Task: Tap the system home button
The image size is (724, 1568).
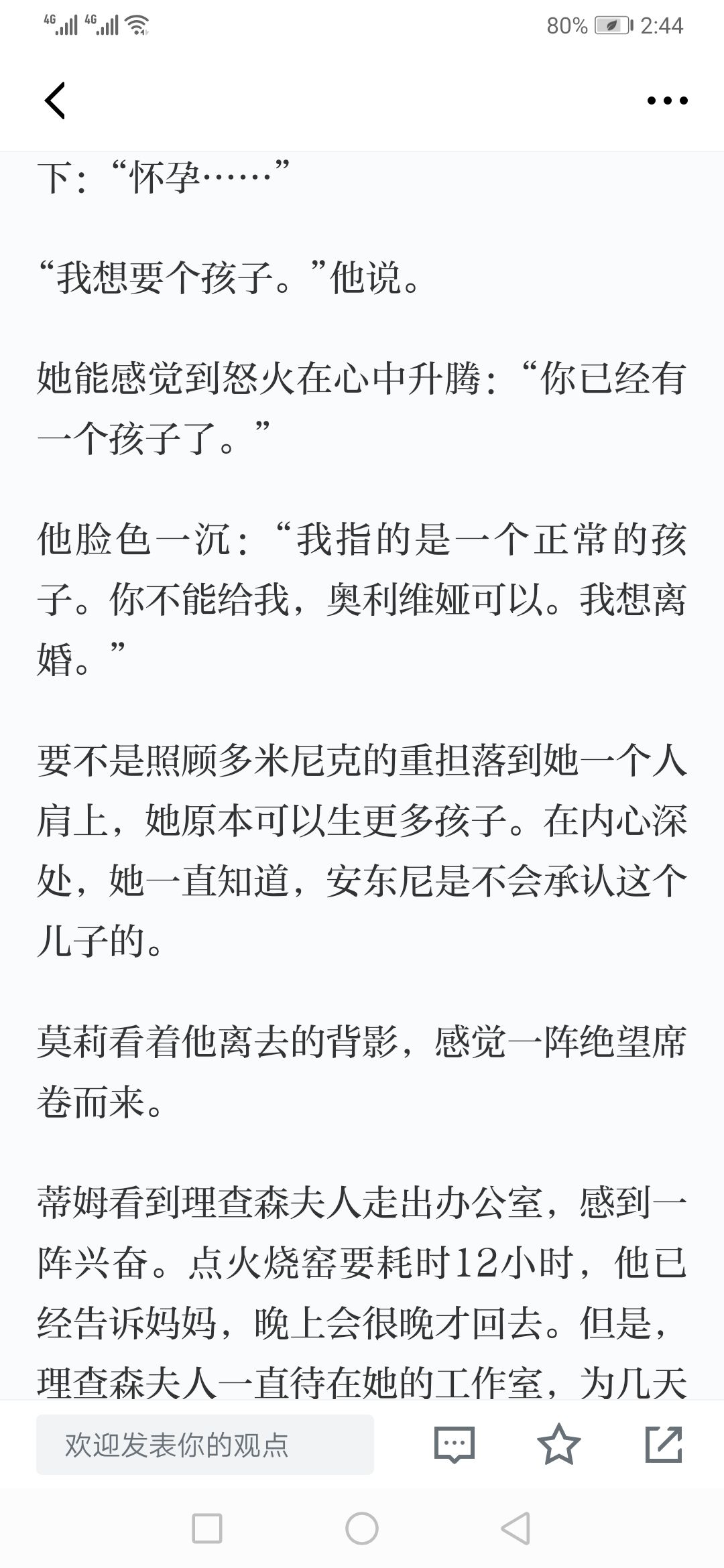Action: click(x=362, y=1528)
